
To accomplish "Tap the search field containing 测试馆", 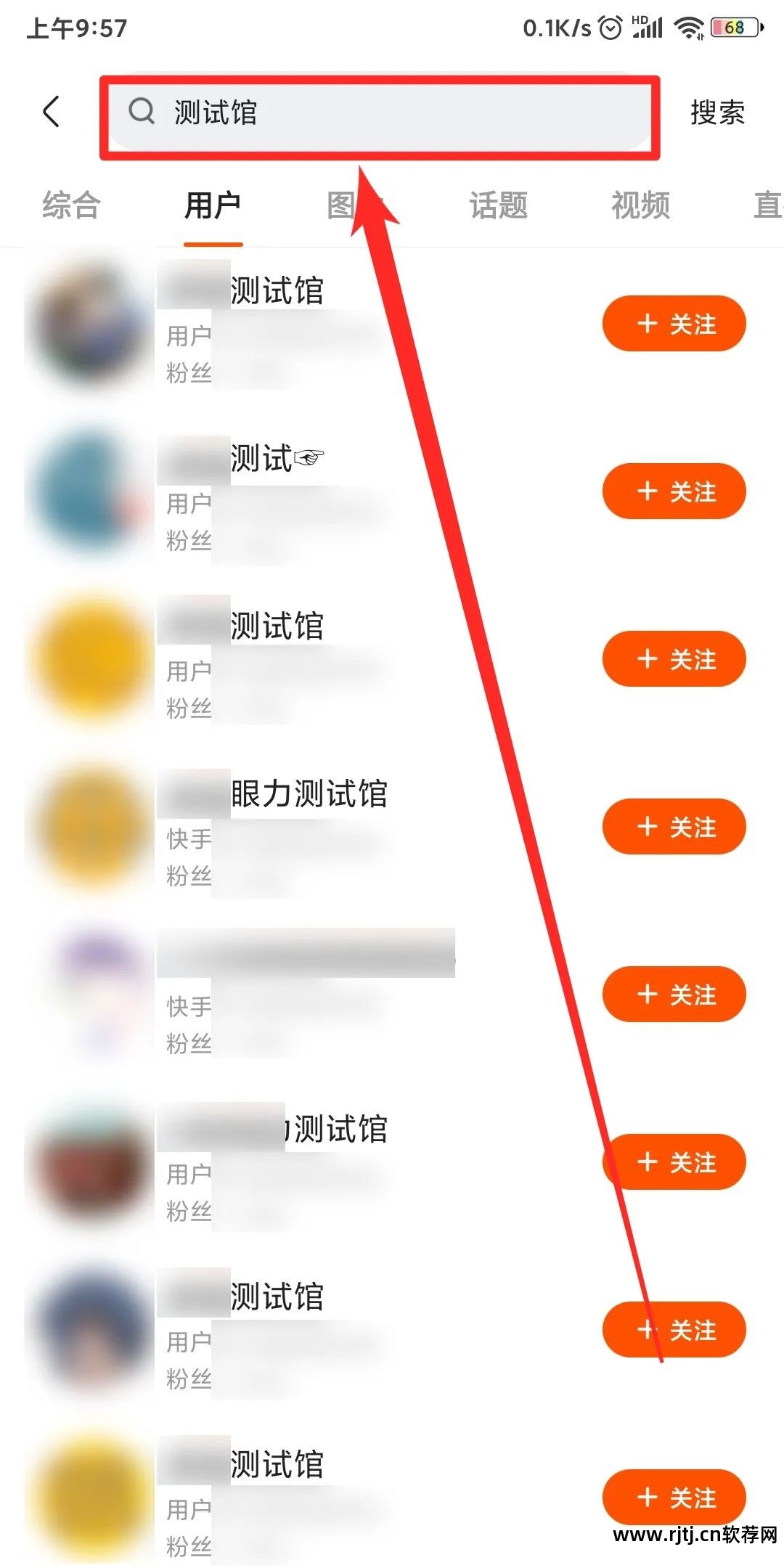I will (x=377, y=114).
